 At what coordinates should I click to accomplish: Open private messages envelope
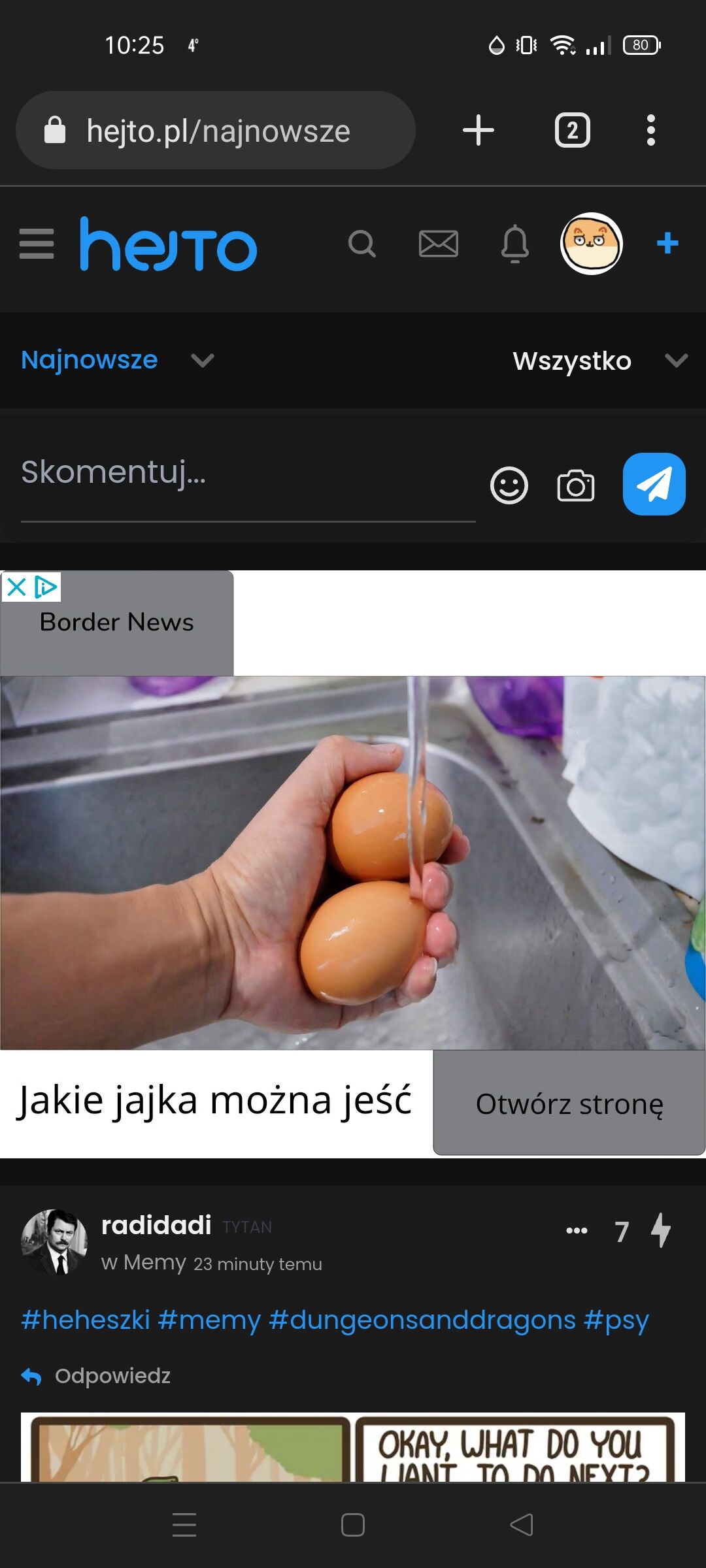(x=438, y=244)
